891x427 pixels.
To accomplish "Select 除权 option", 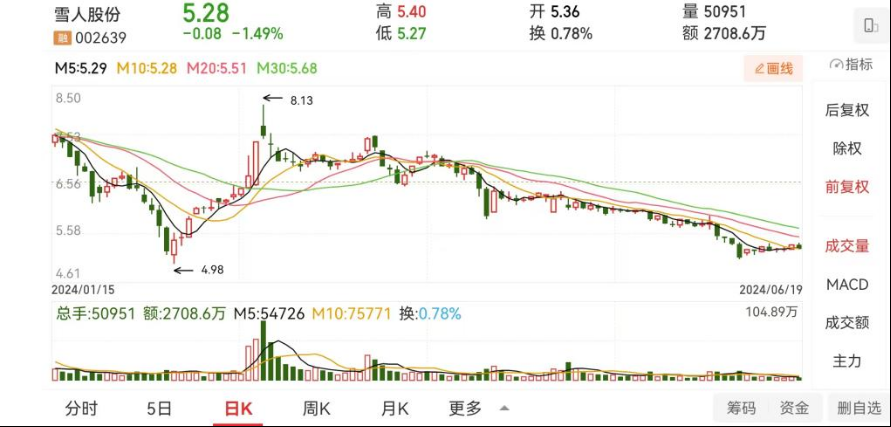I will click(847, 148).
